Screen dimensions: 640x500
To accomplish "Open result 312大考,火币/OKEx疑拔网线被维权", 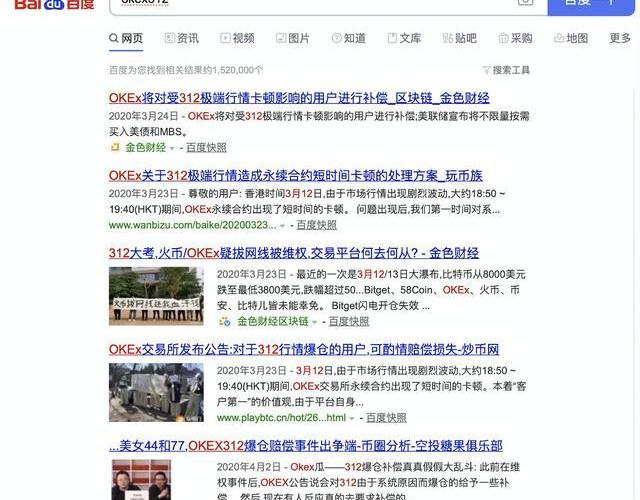I will 293,253.
